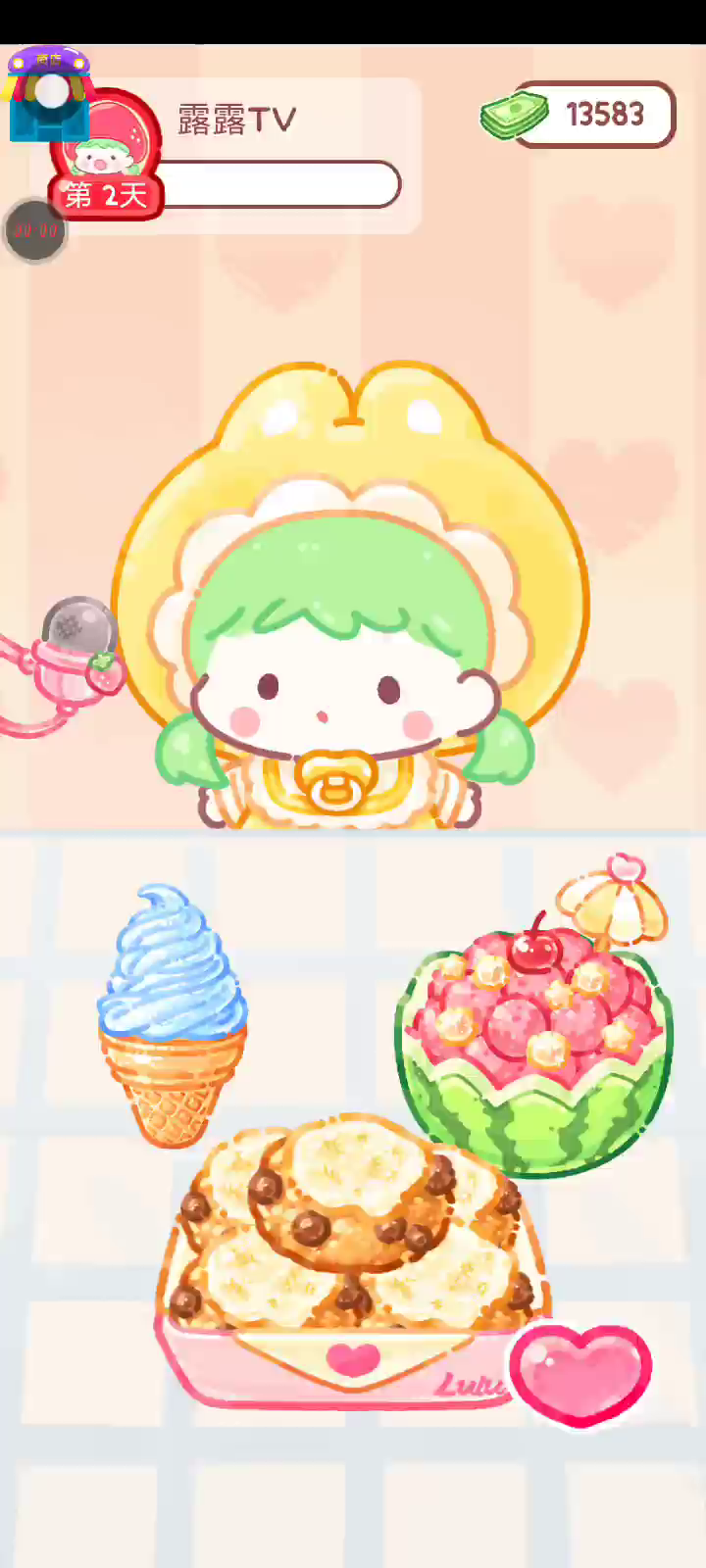Open the shop icon

pos(48,94)
